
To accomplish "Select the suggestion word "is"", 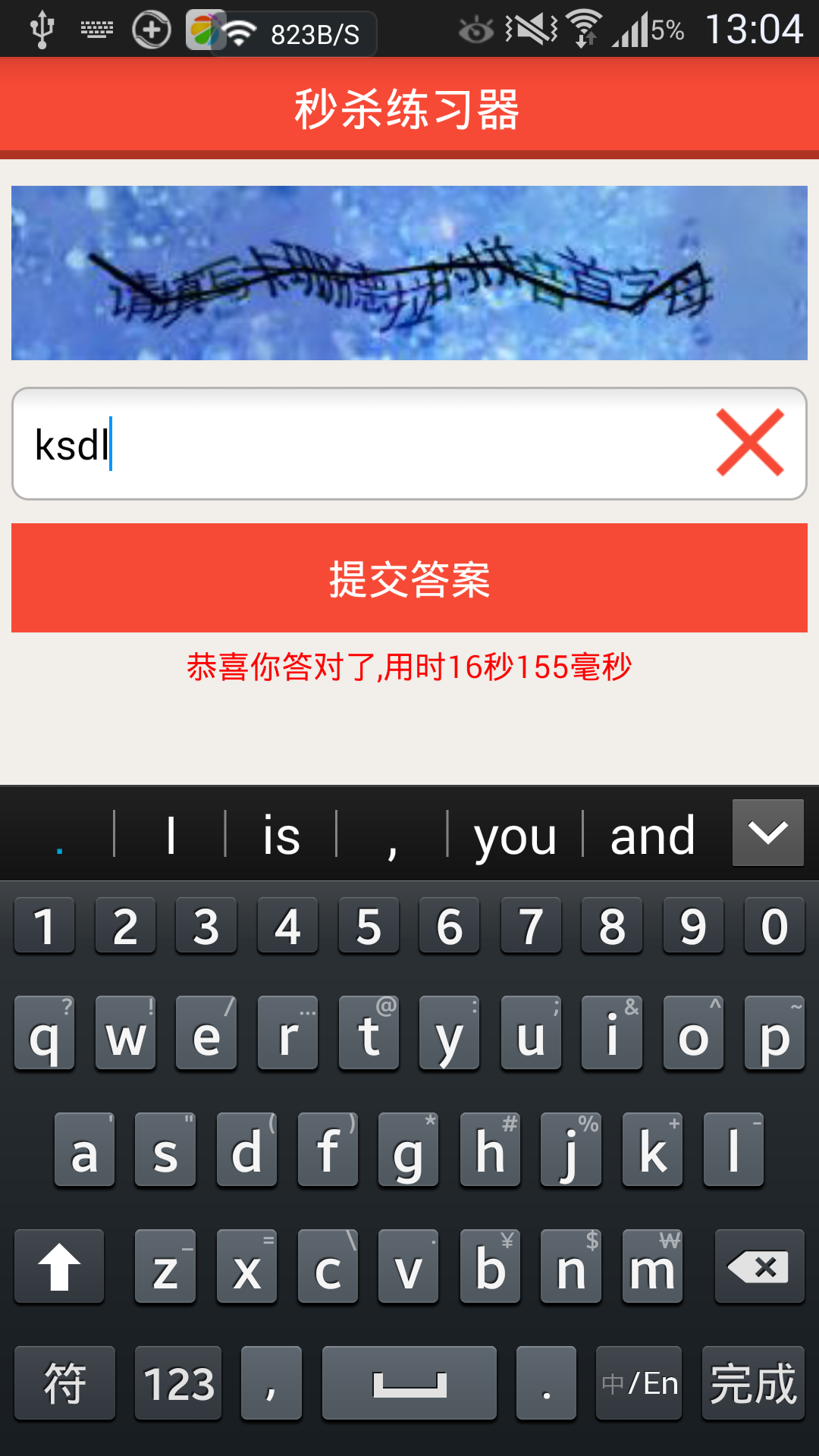I will [x=281, y=836].
